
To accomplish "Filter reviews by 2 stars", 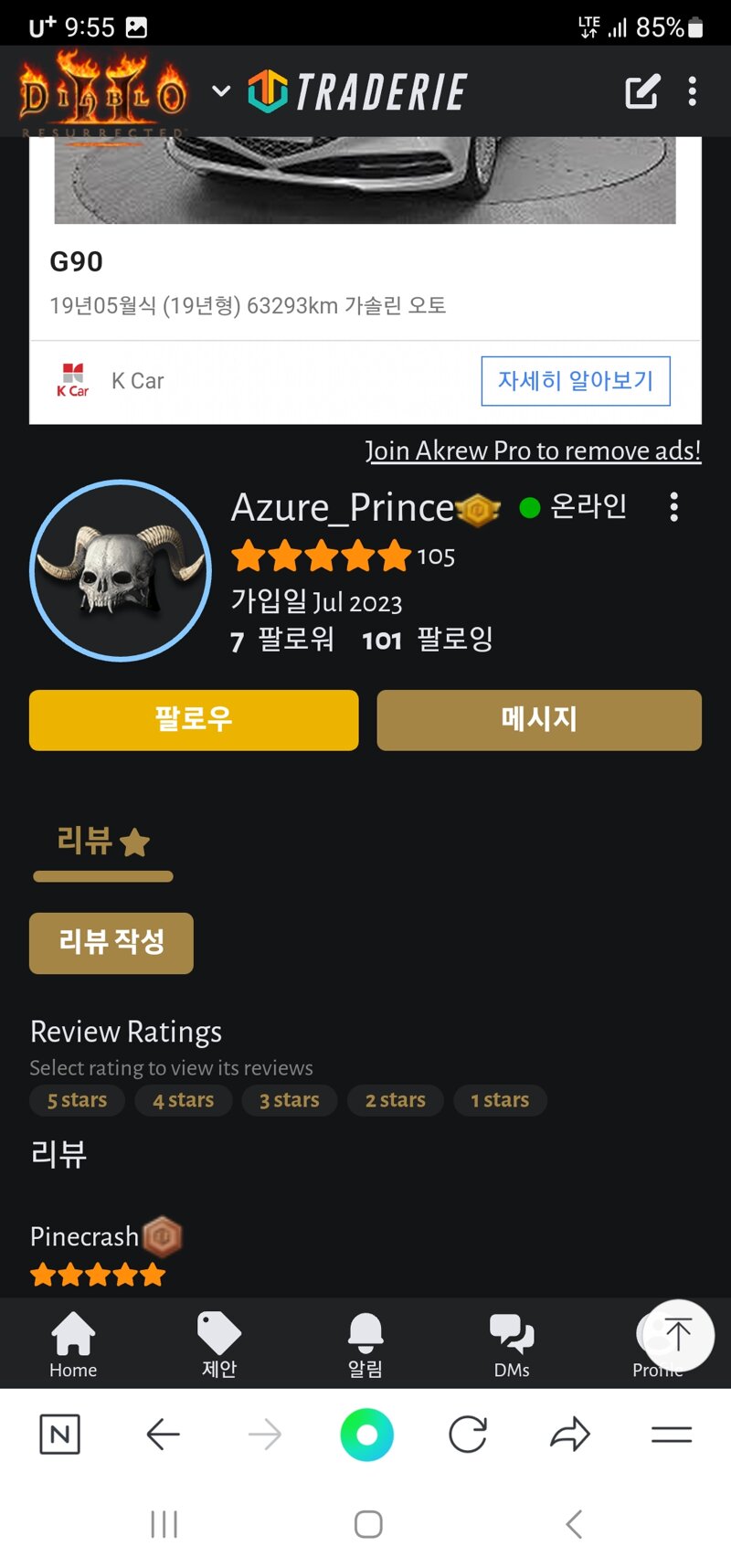I will pos(396,1100).
